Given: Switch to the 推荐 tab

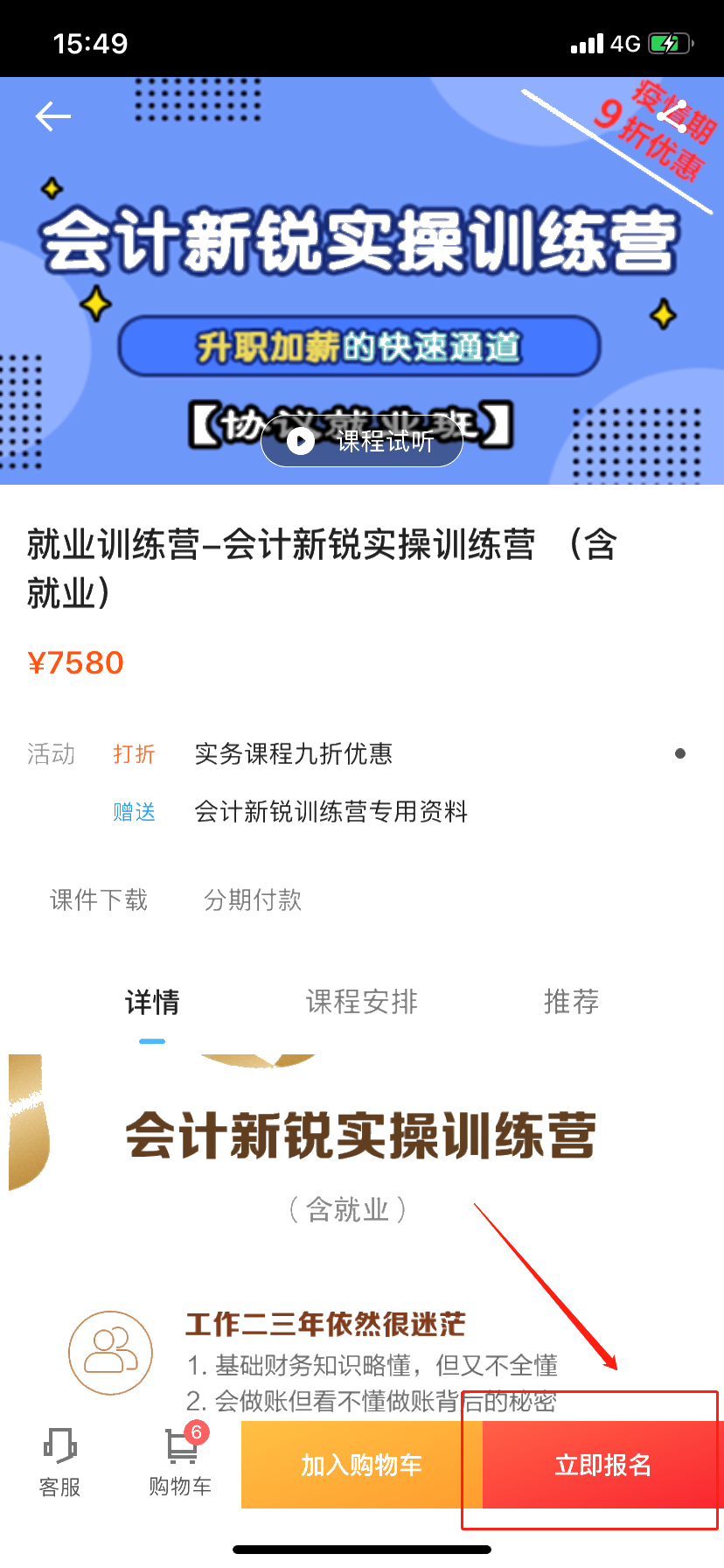Looking at the screenshot, I should pyautogui.click(x=571, y=1003).
